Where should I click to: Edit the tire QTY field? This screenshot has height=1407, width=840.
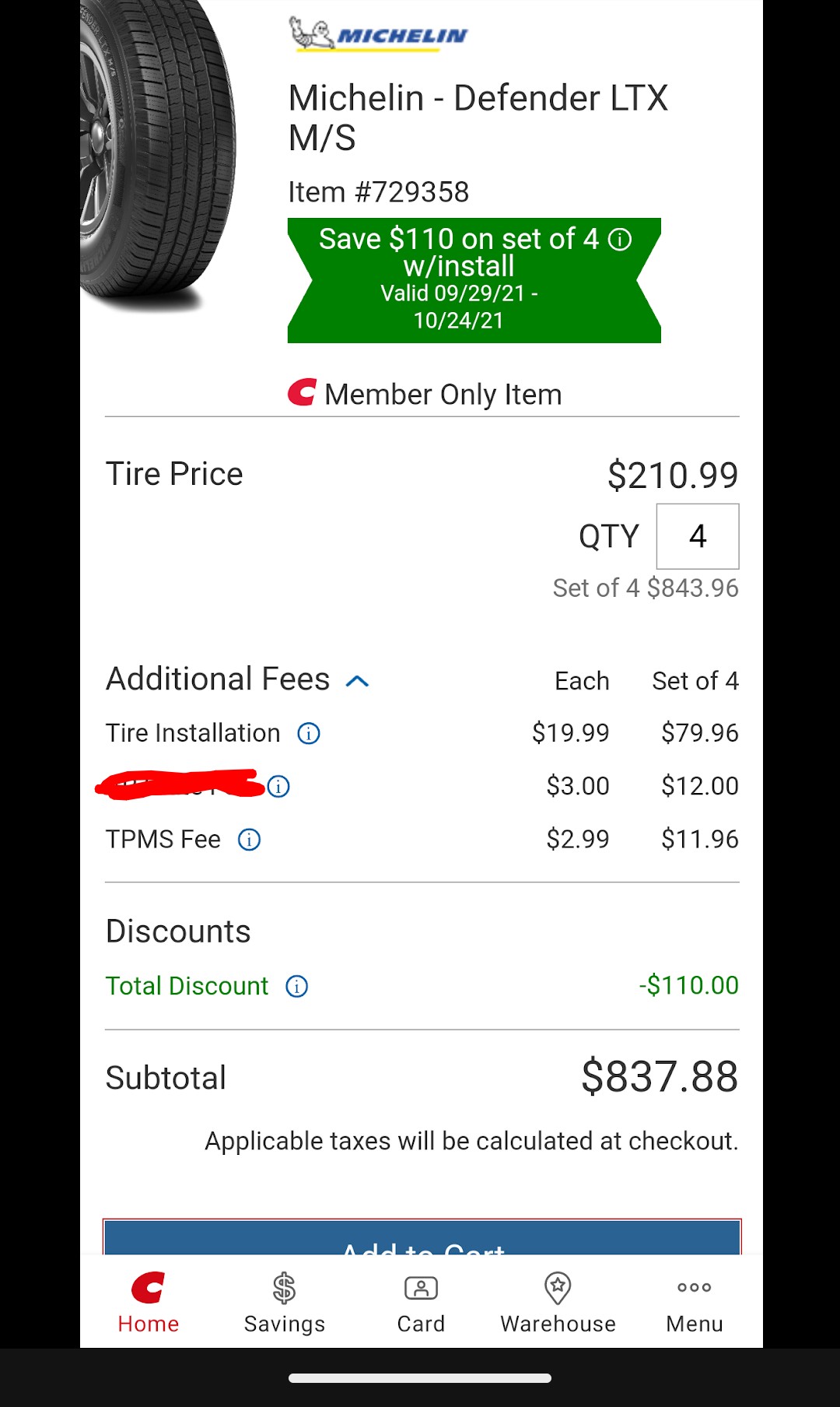(698, 536)
